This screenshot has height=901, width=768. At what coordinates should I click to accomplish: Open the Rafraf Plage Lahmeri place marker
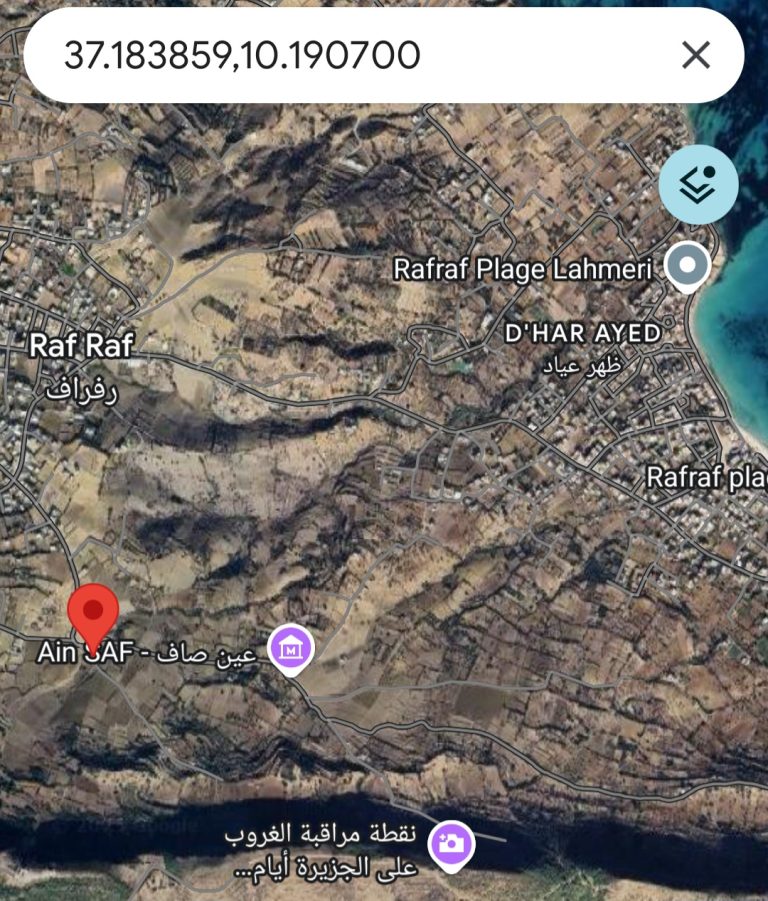point(688,267)
